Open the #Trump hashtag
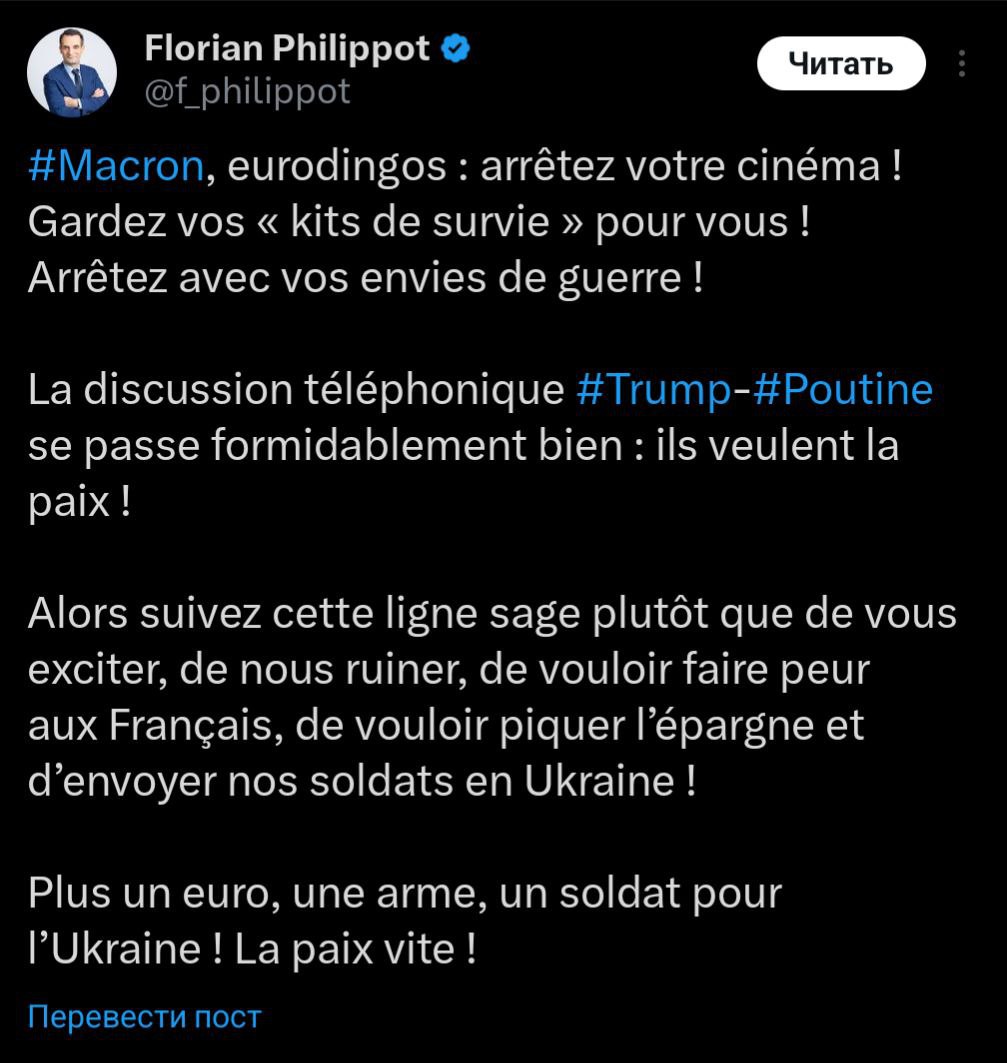 pos(654,389)
